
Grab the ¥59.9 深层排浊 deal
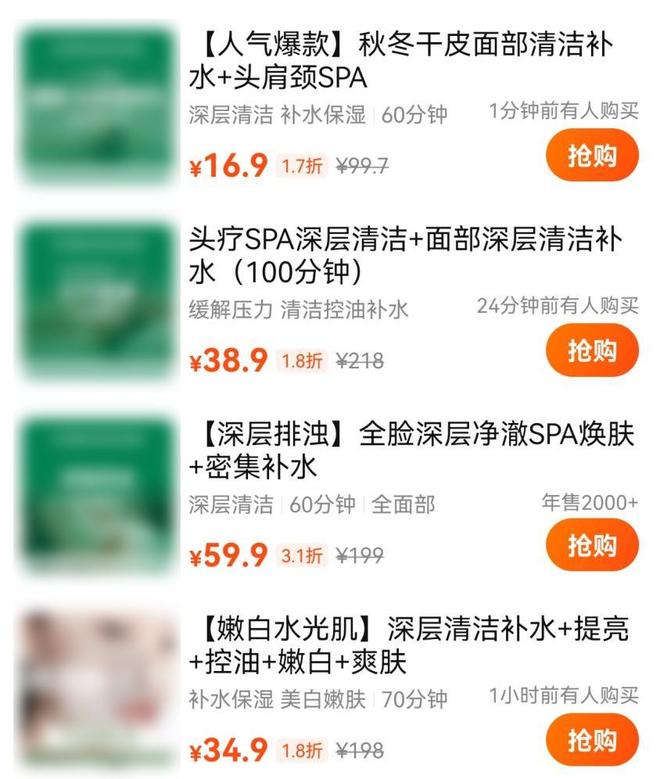(x=592, y=546)
